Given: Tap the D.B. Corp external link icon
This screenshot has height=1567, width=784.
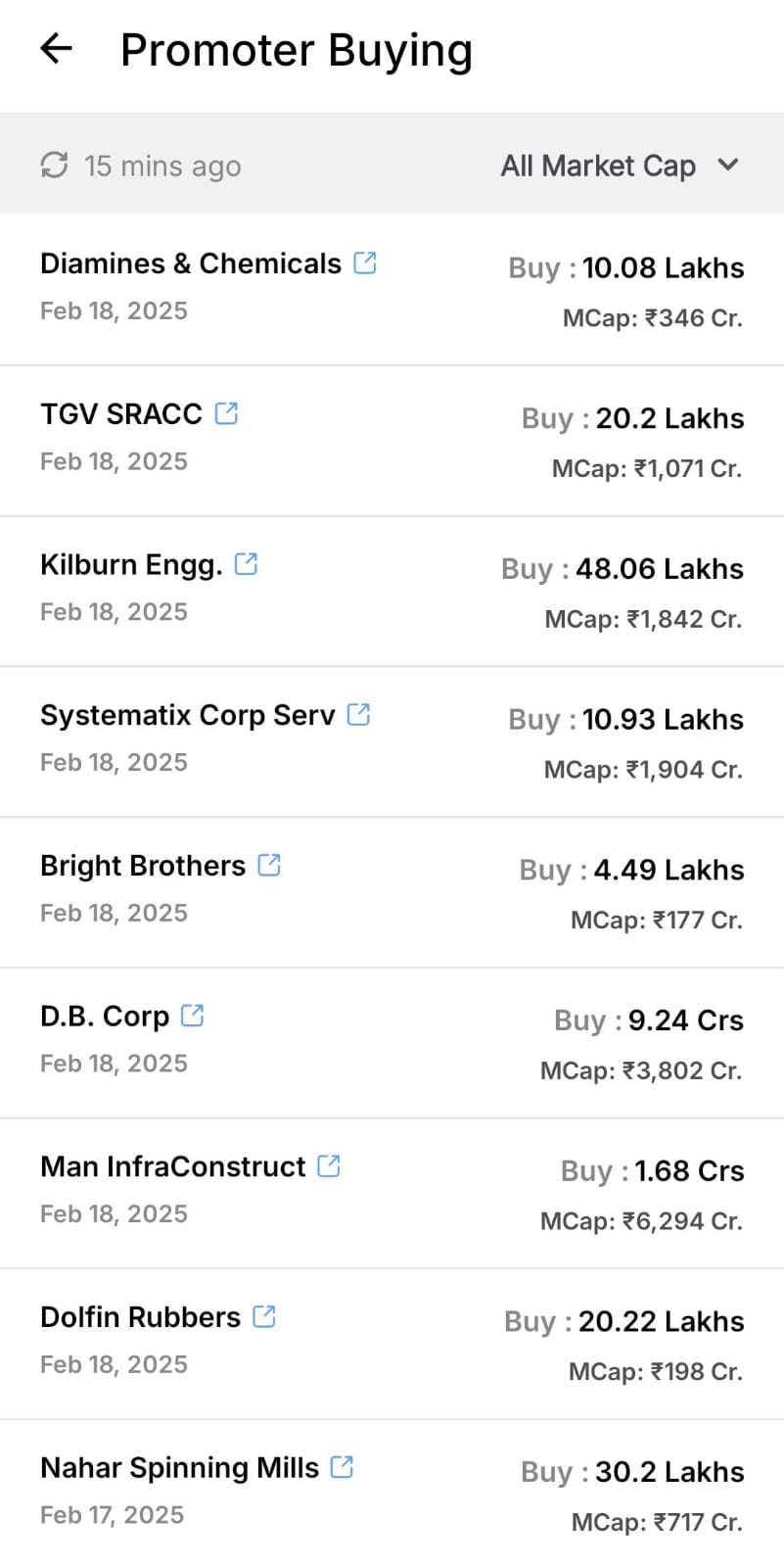Looking at the screenshot, I should tap(193, 1016).
